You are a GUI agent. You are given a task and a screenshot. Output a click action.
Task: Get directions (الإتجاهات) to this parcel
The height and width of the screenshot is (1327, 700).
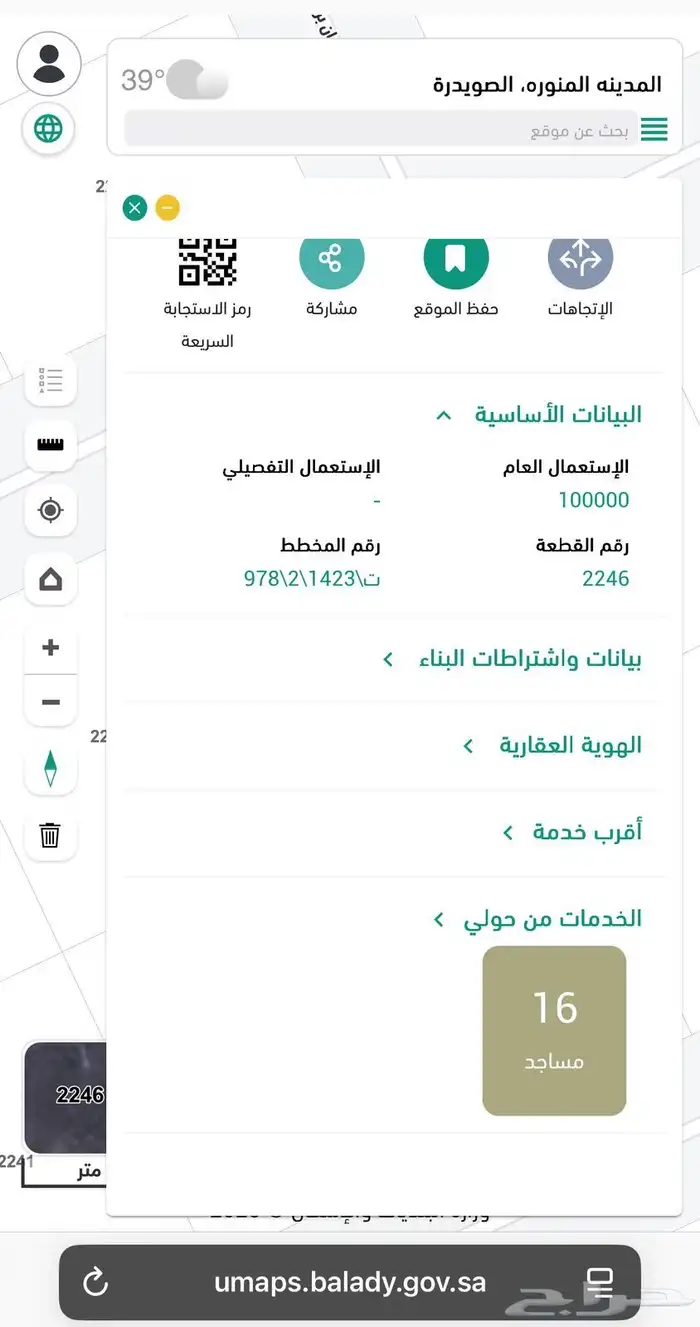(x=580, y=259)
